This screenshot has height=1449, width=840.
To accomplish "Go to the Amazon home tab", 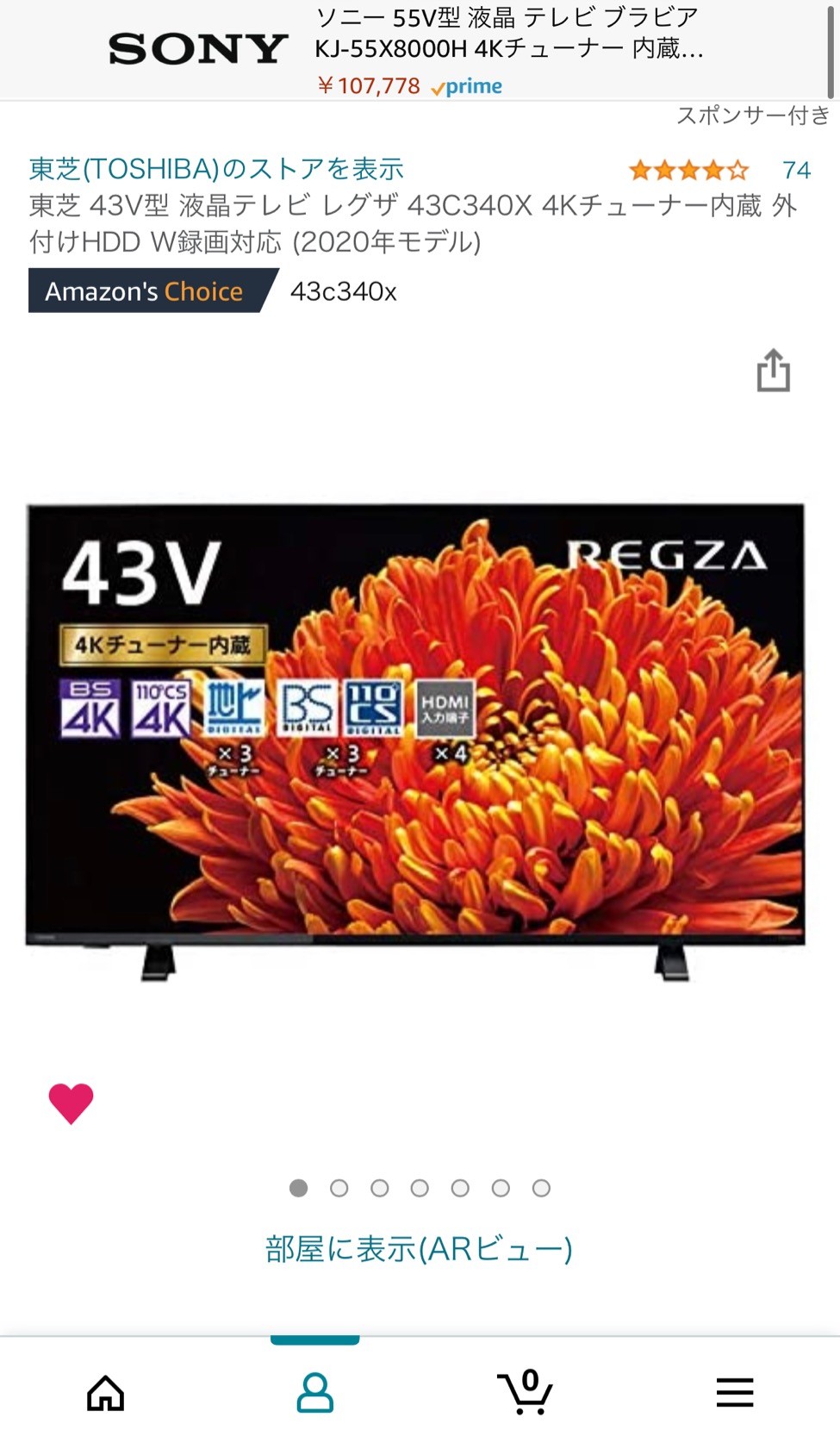I will 105,1392.
